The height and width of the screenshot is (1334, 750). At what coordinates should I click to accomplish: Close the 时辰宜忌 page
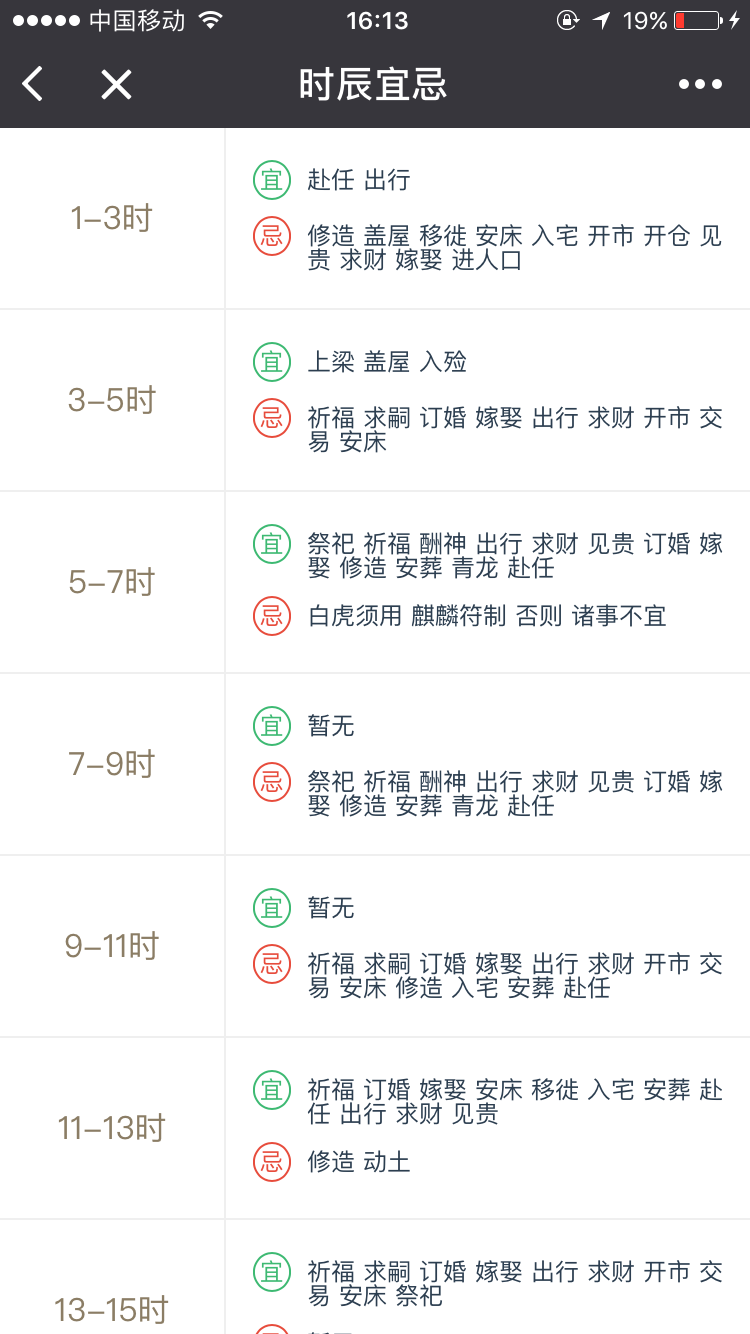coord(116,85)
